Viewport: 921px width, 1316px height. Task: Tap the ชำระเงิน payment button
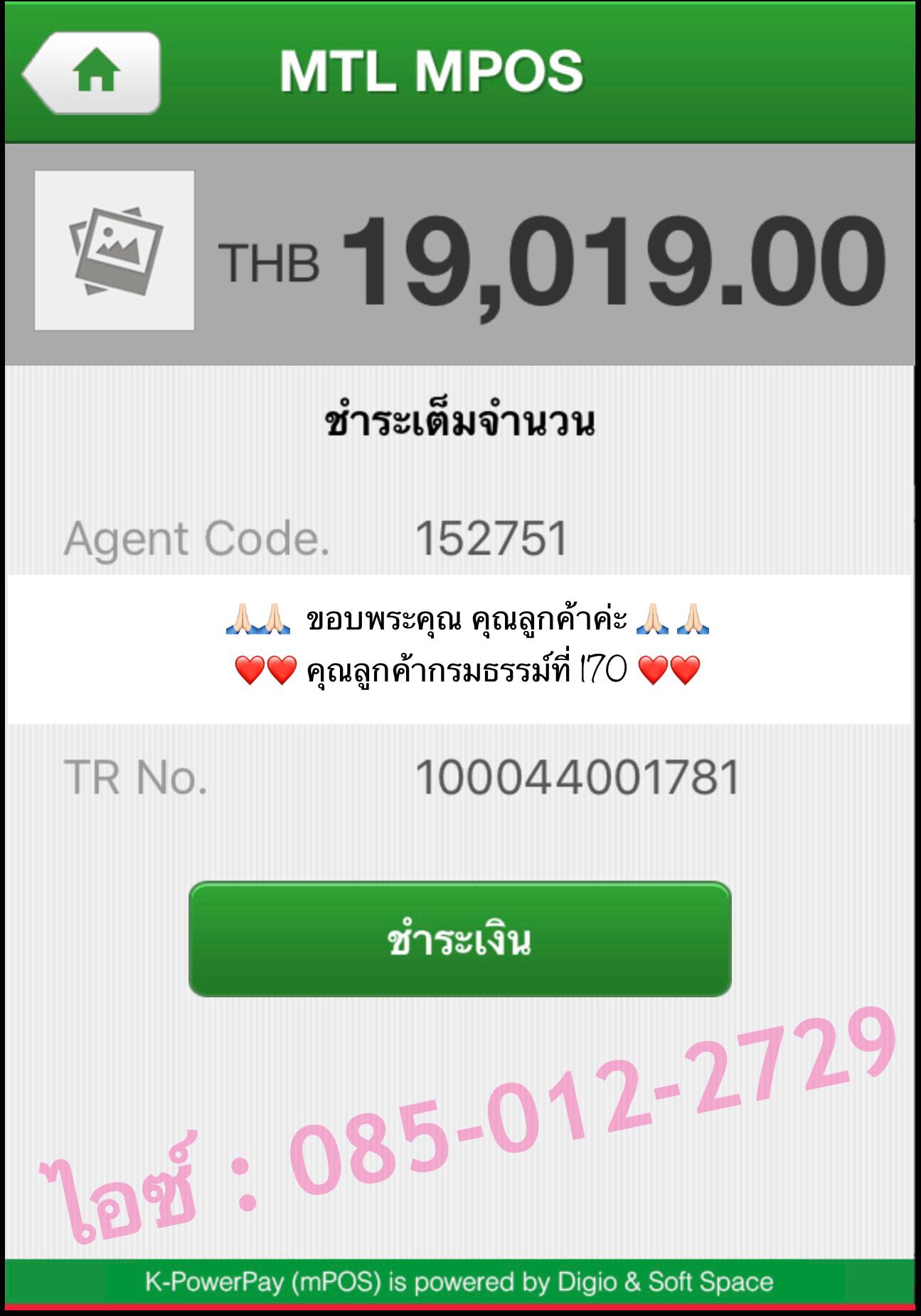(459, 939)
